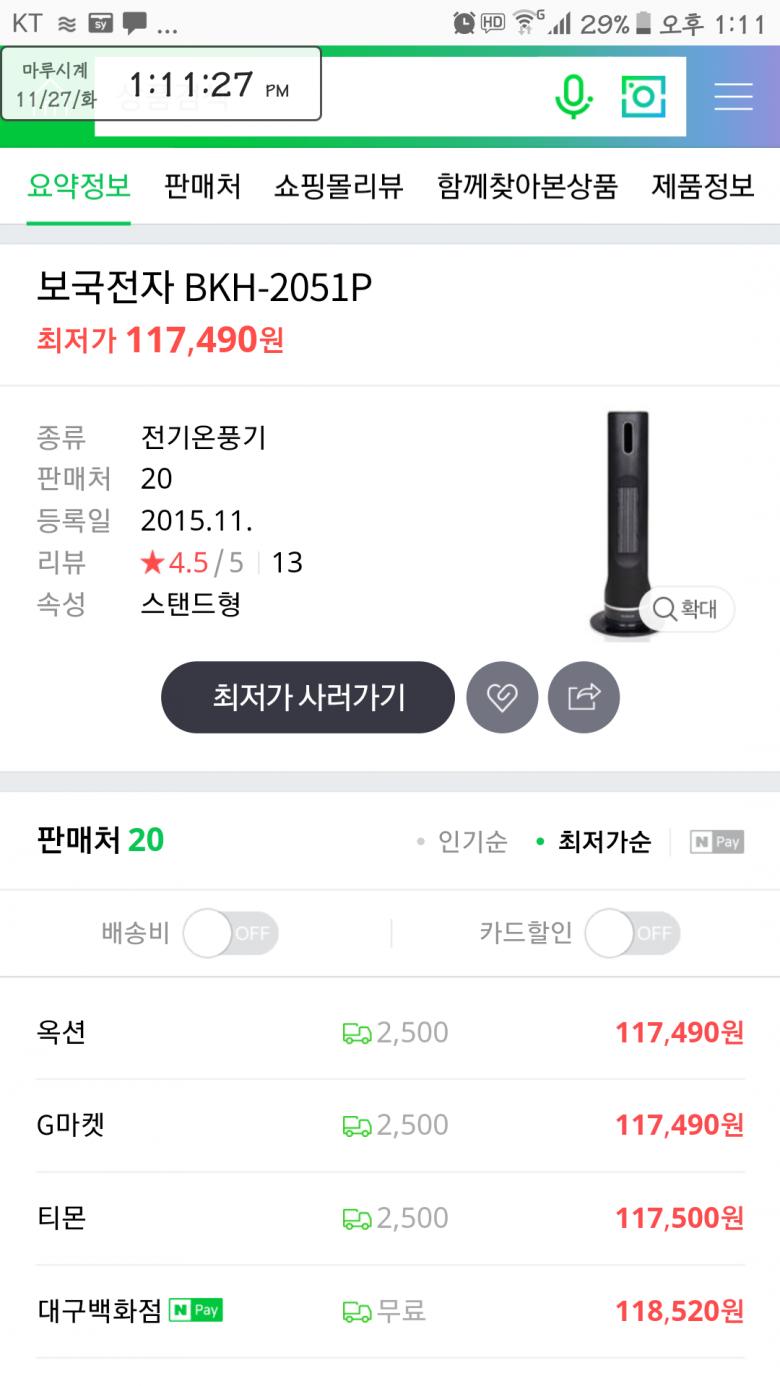Add this heater to the wishlist
780x1386 pixels.
pos(502,697)
